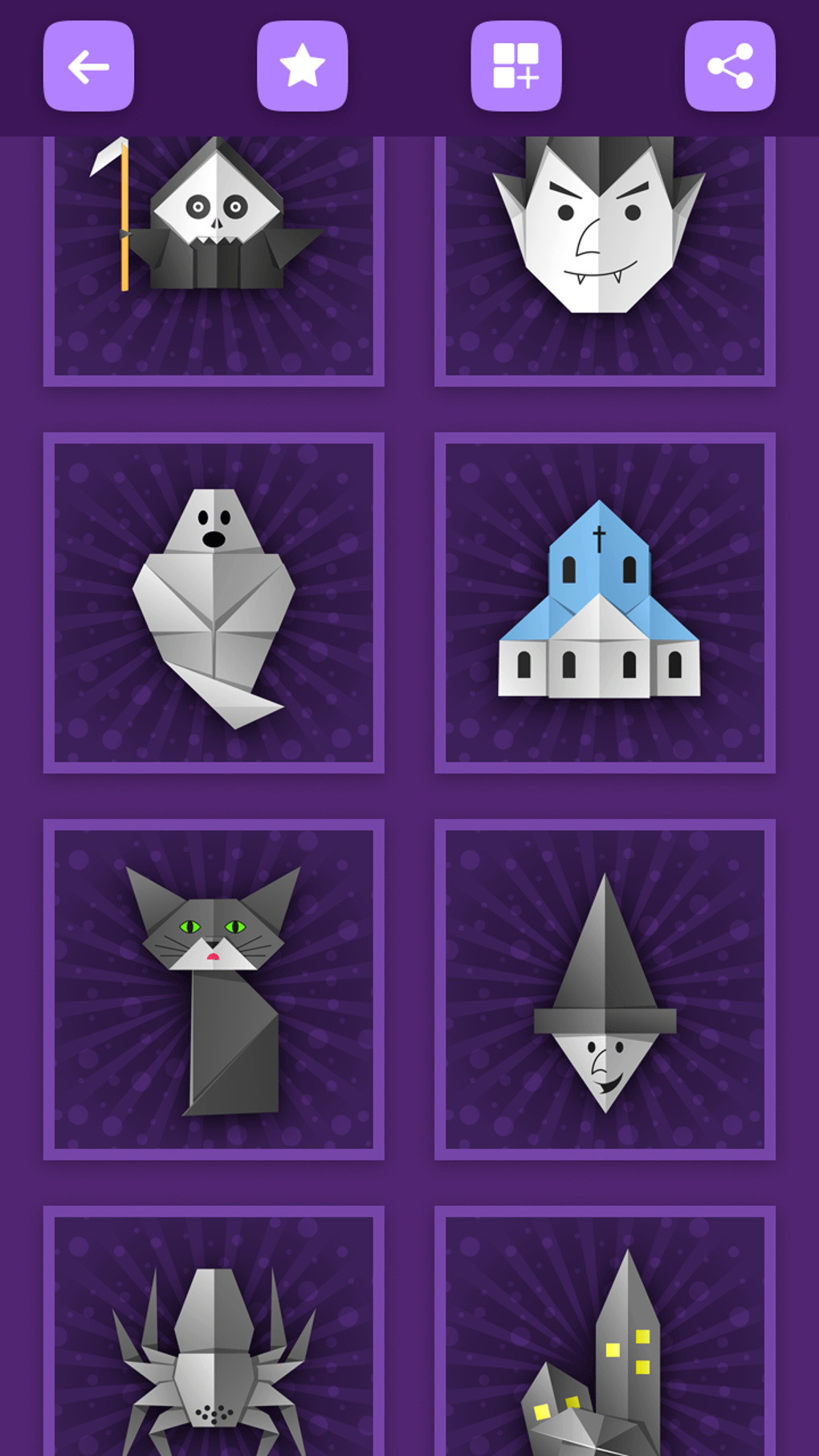This screenshot has width=819, height=1456.
Task: Open the grim reaper origami tile
Action: pos(214,261)
